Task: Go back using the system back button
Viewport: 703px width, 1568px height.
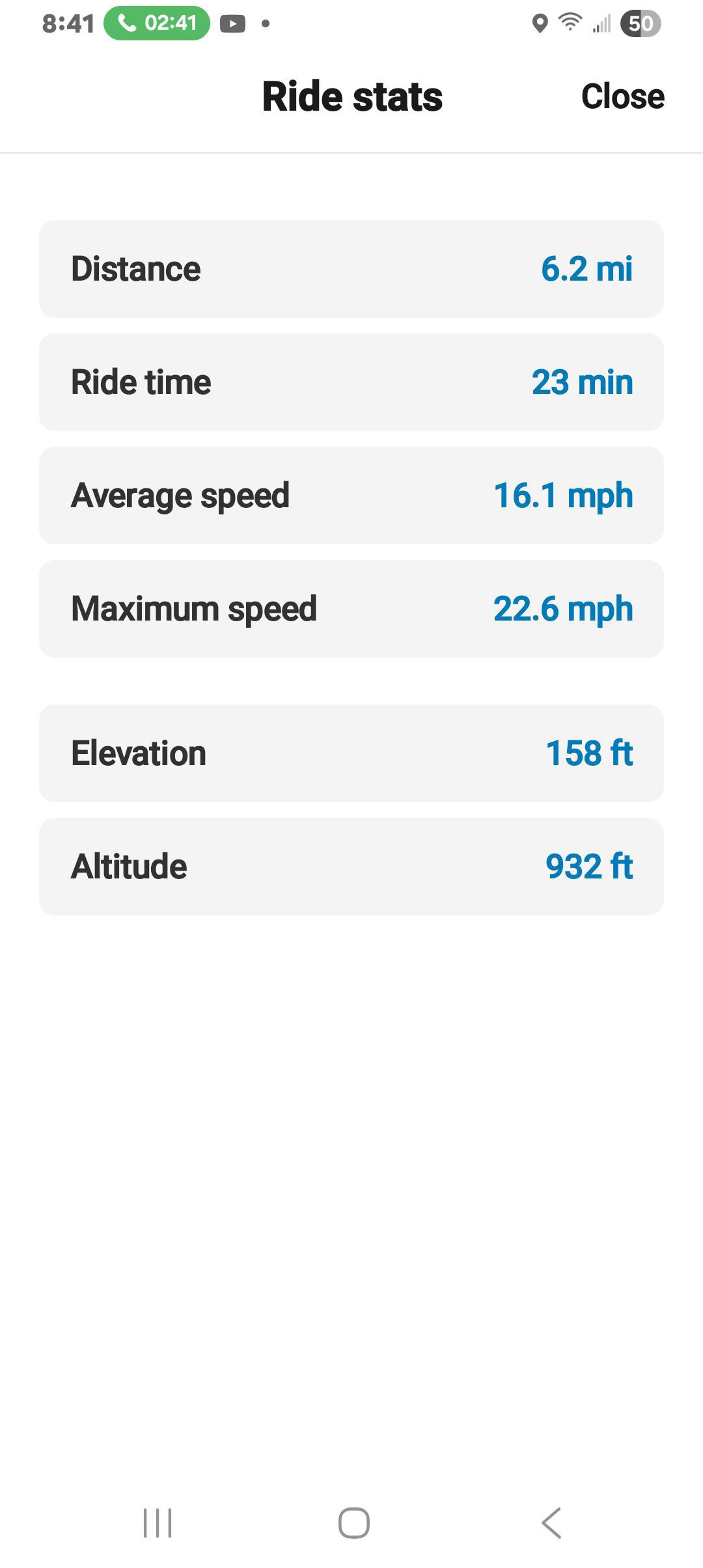Action: [551, 1522]
